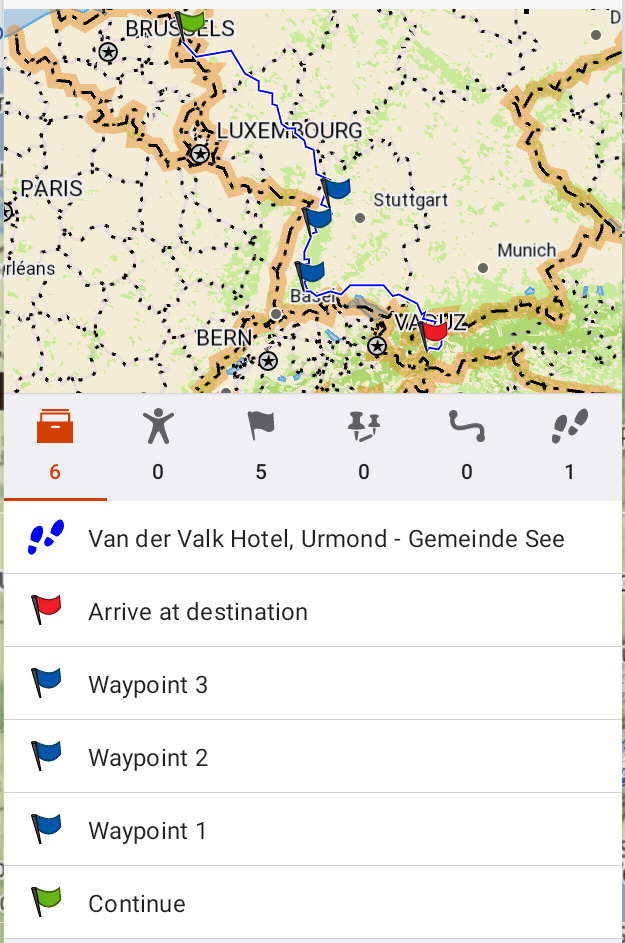The image size is (625, 943).
Task: Switch to the route path tab showing 0
Action: click(467, 445)
